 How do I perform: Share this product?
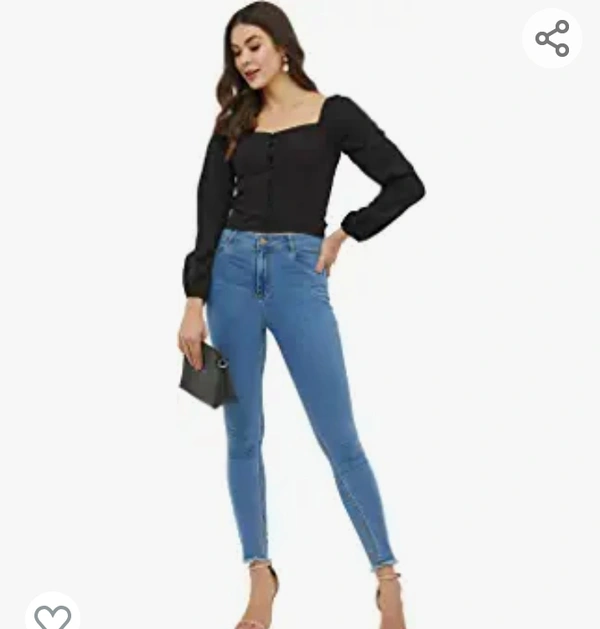coord(552,39)
